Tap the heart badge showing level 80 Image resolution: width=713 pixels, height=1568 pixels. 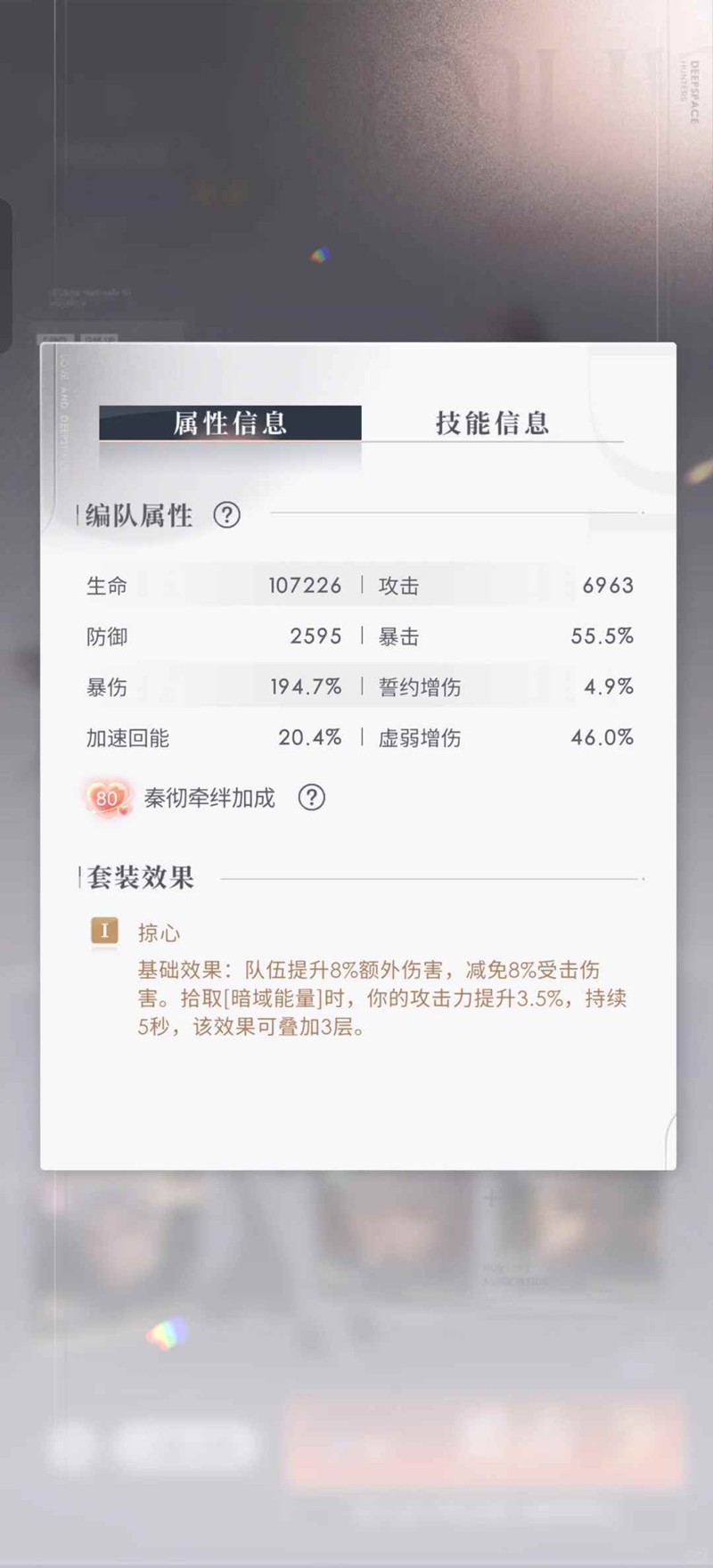point(104,797)
